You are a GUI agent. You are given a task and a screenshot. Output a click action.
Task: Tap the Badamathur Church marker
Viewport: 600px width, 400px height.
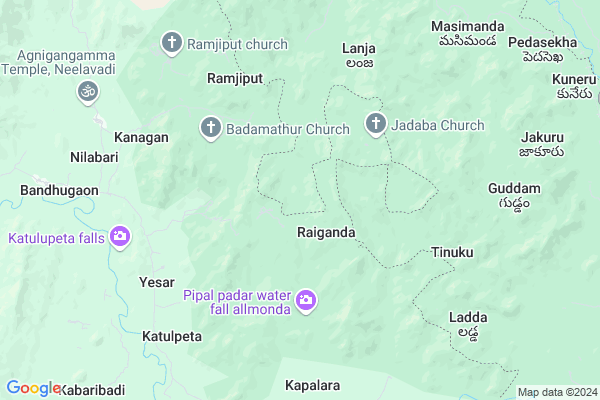pos(210,128)
